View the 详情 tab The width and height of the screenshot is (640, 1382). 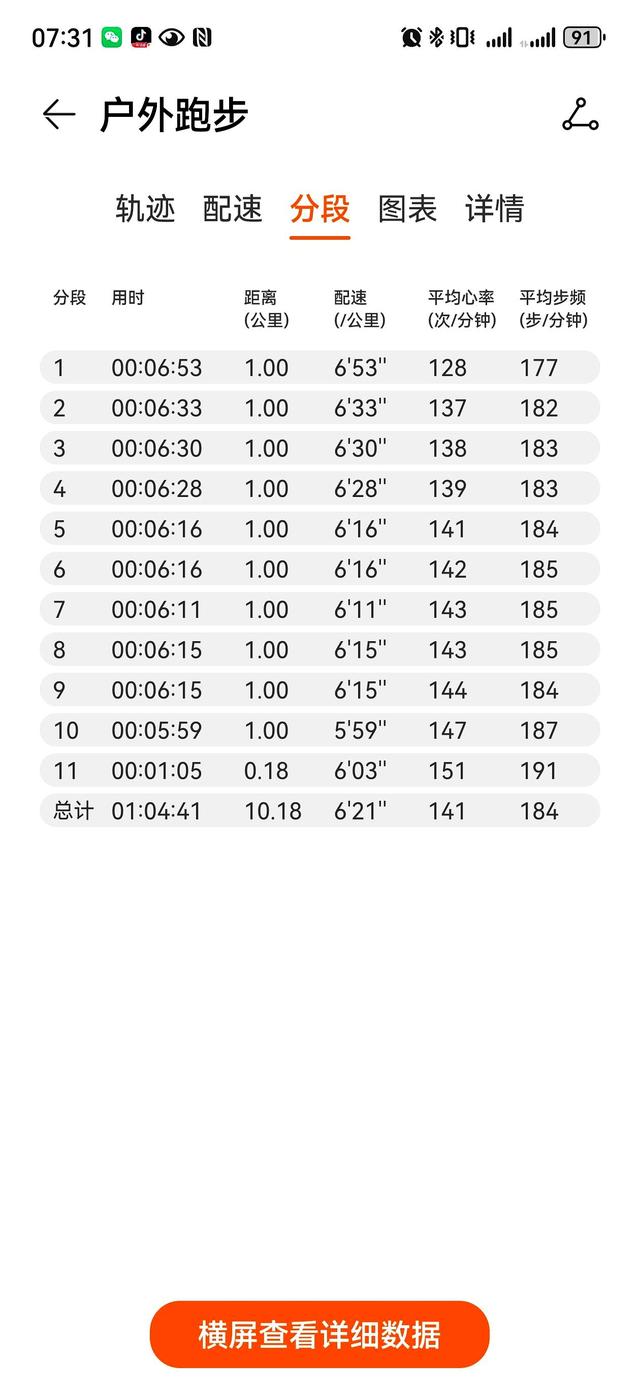(494, 208)
